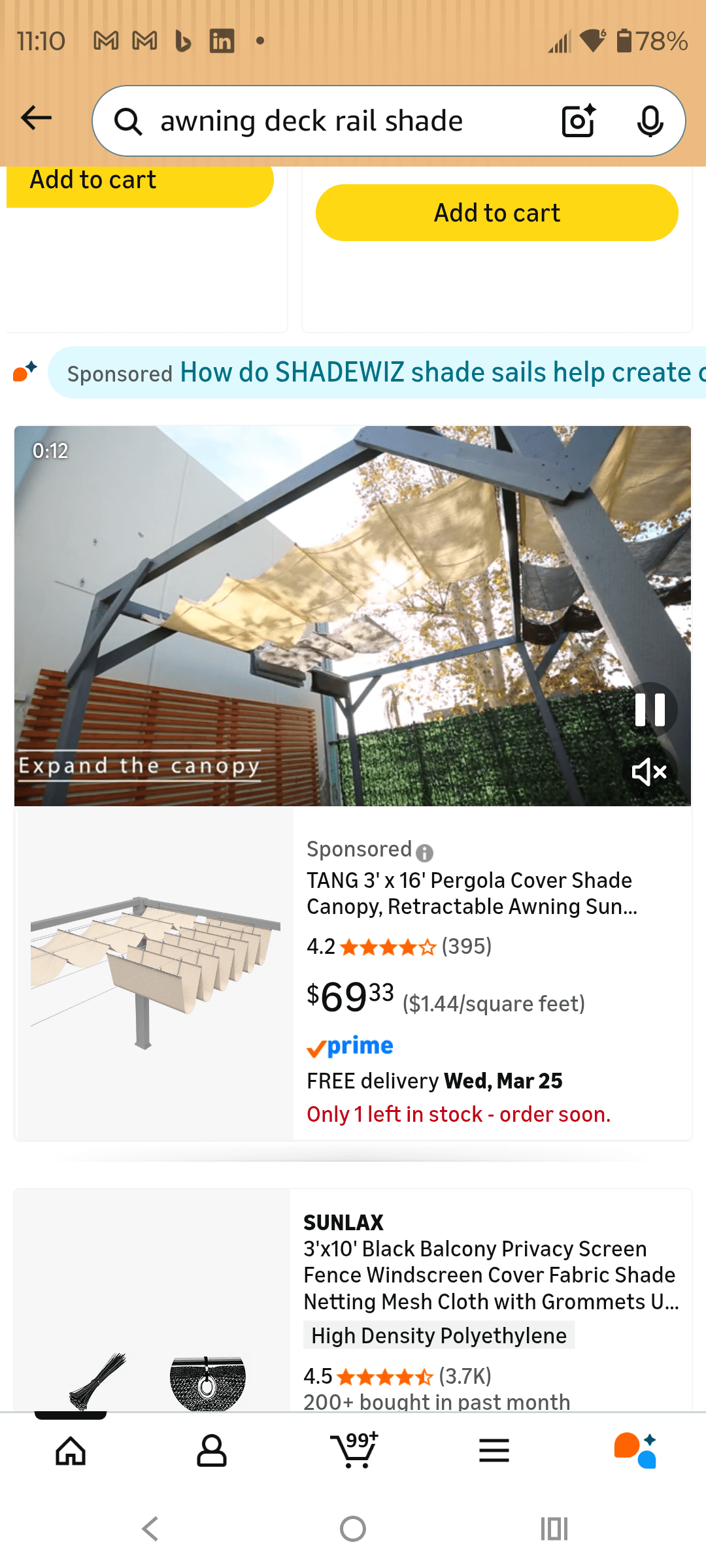Start voice search with microphone
The image size is (706, 1568).
[650, 121]
